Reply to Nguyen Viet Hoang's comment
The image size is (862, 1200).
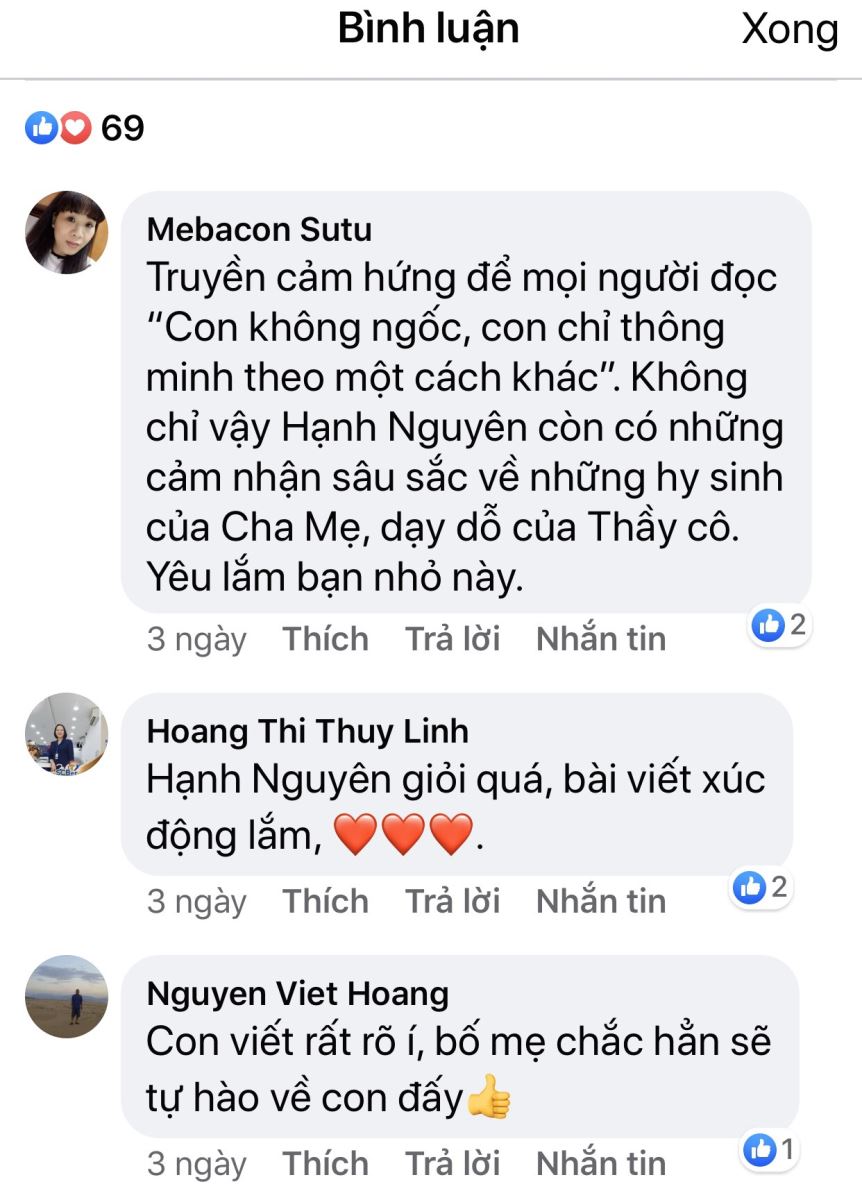[452, 1163]
